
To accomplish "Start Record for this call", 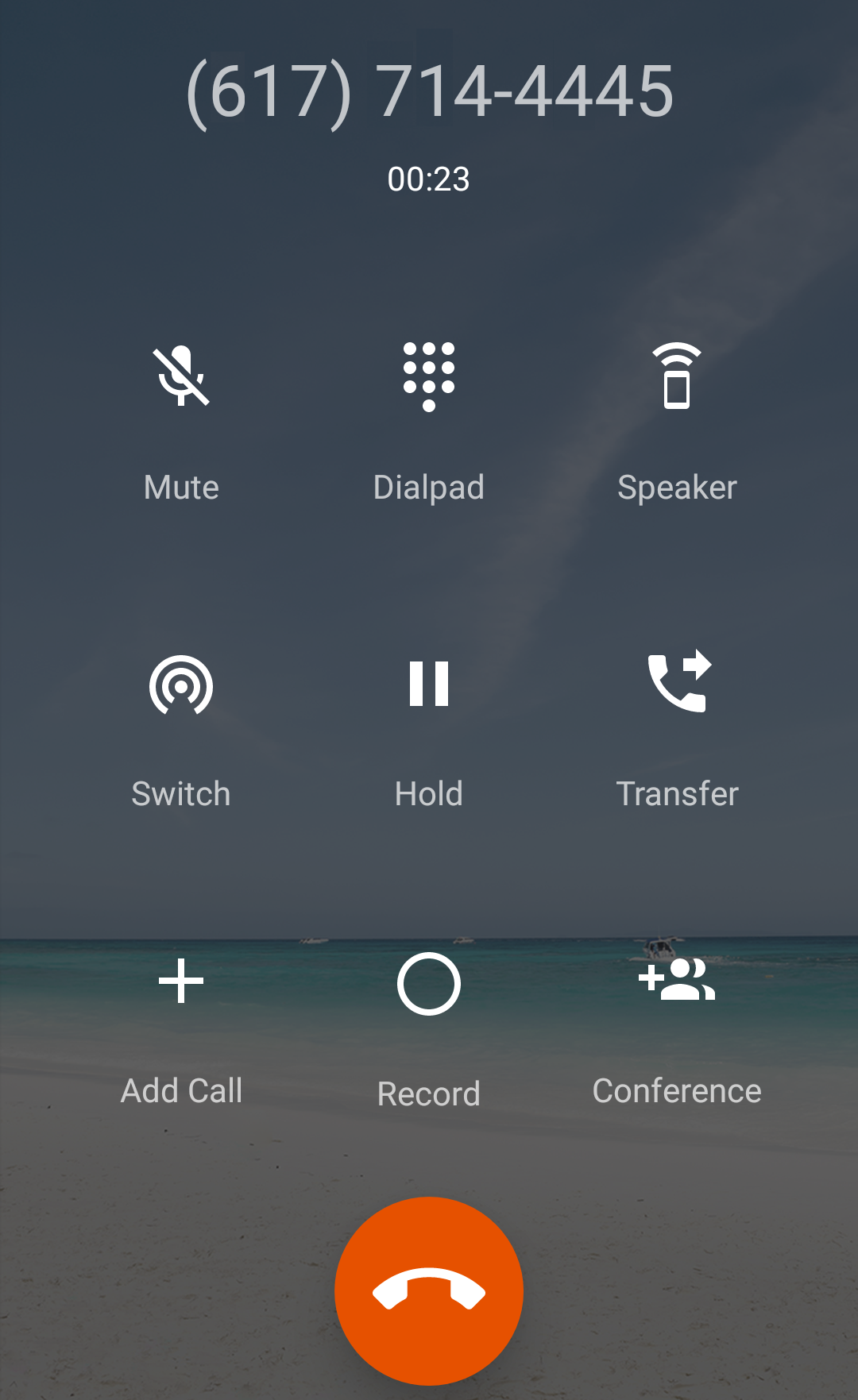I will point(429,984).
